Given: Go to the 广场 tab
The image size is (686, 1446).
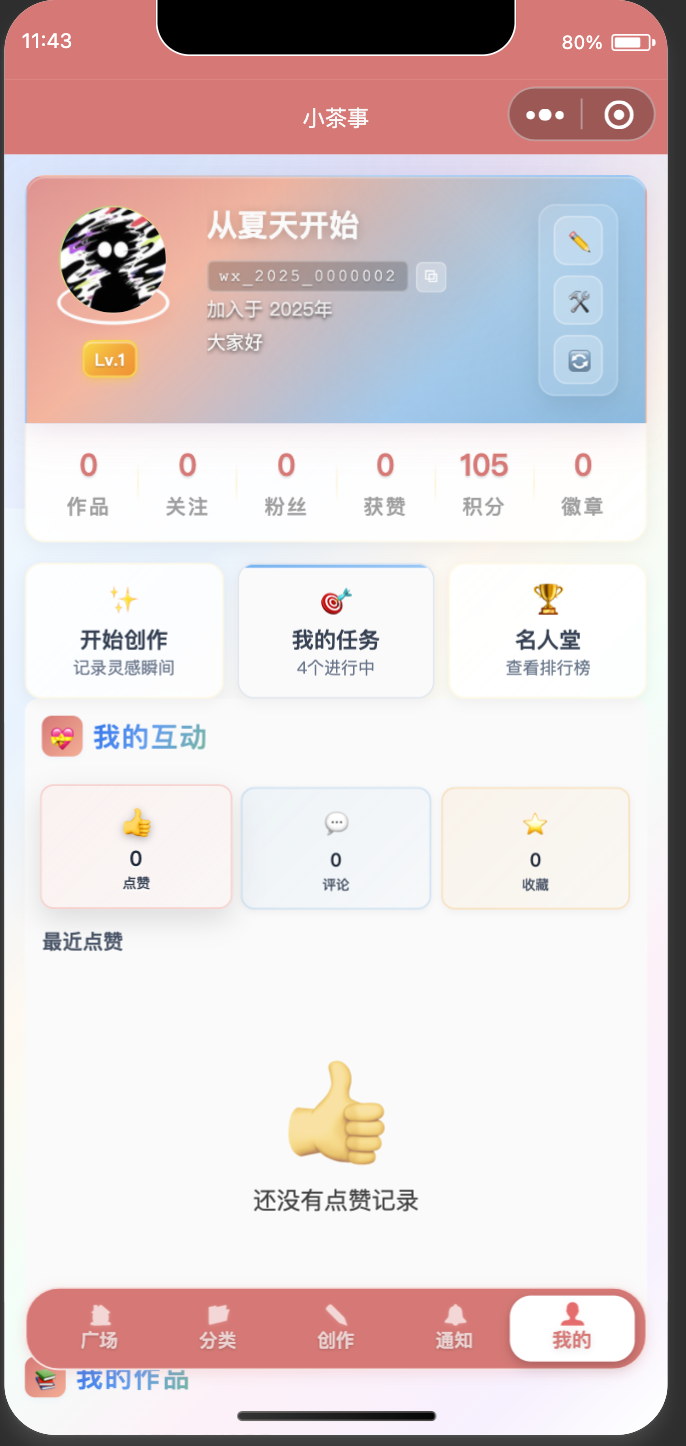Looking at the screenshot, I should [99, 1328].
